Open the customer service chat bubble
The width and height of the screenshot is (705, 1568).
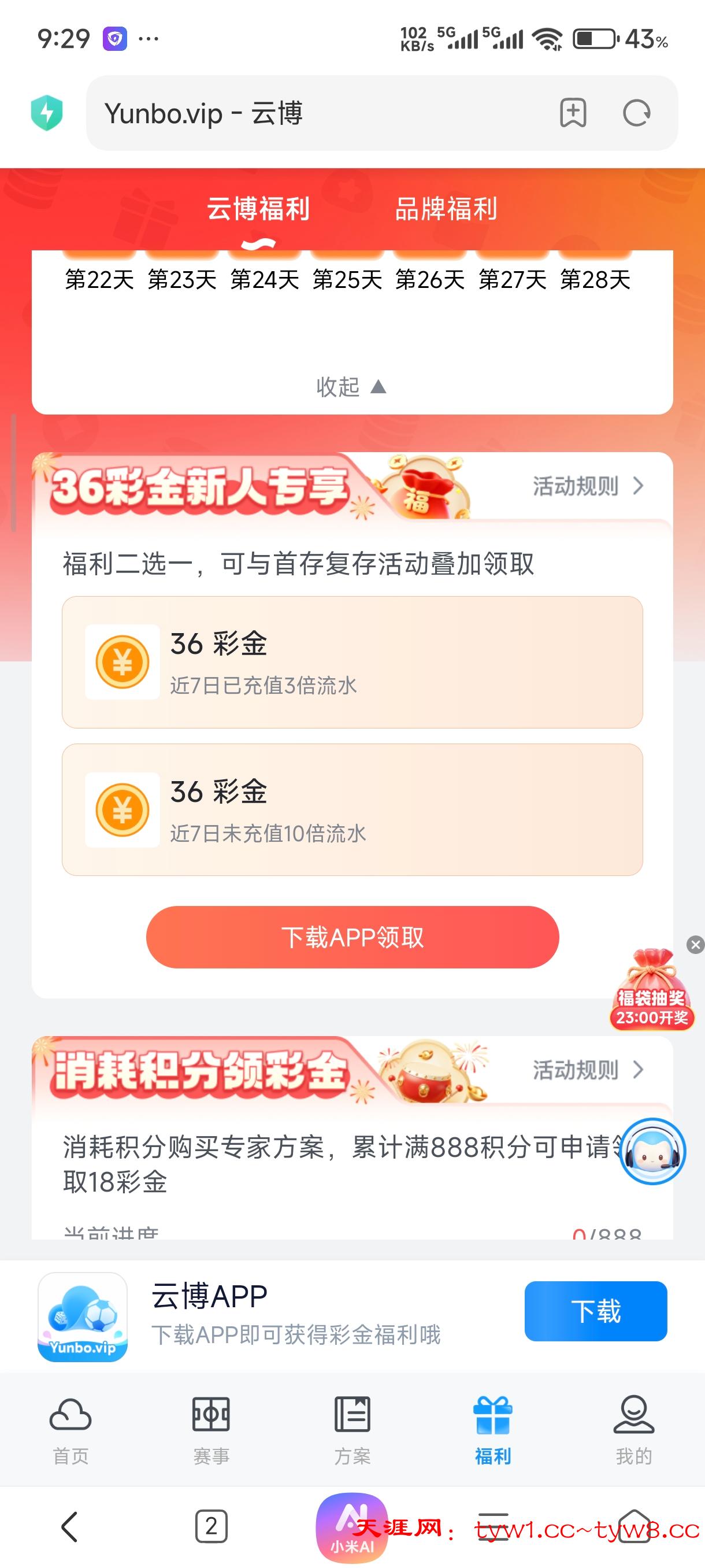click(652, 1151)
